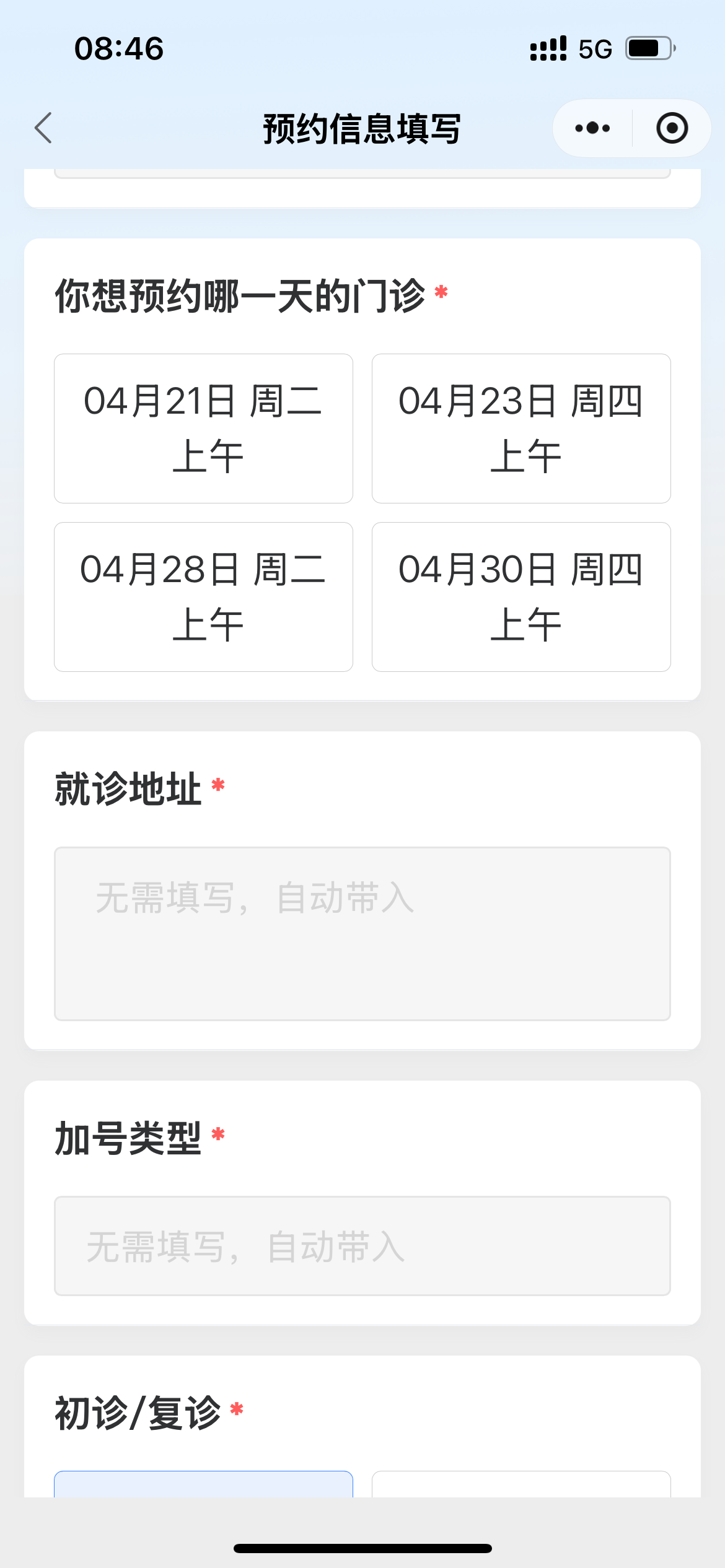Viewport: 725px width, 1568px height.
Task: Open the mini program more options menu
Action: pos(592,128)
